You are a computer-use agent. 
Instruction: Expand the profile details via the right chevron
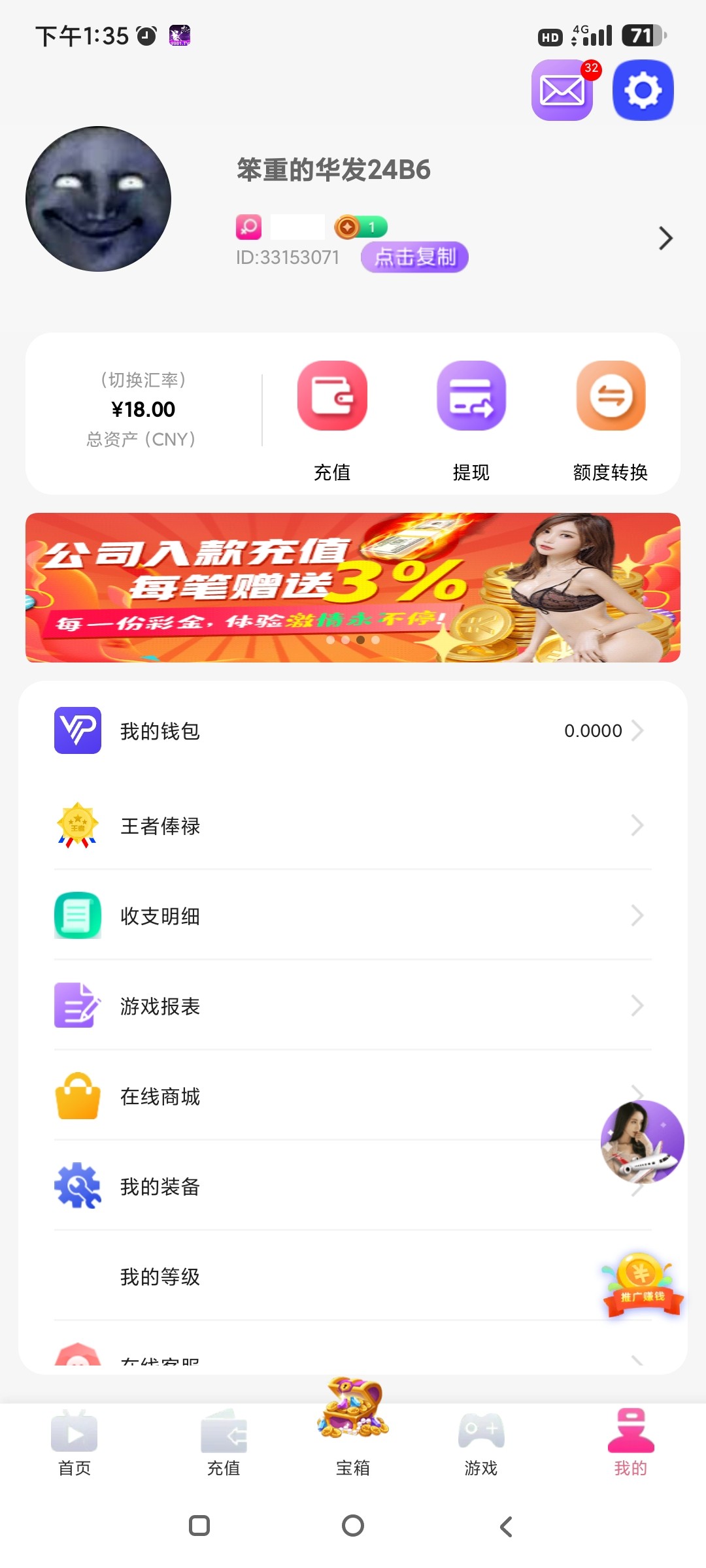coord(665,238)
